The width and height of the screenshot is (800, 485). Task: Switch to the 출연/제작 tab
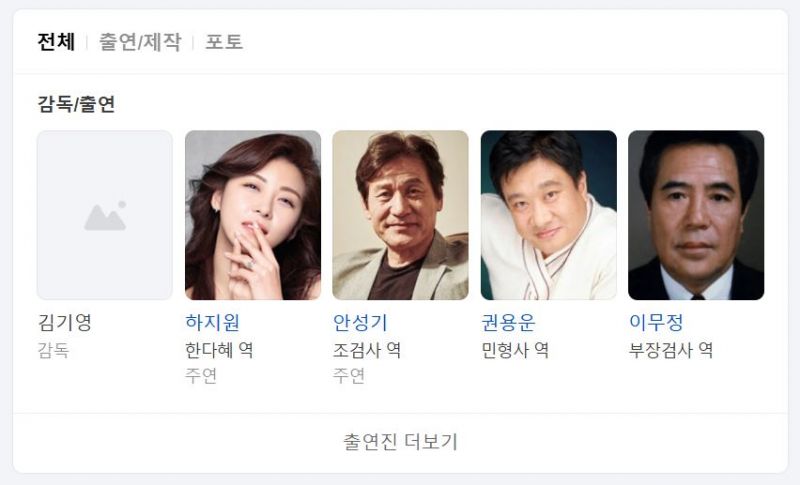click(140, 42)
